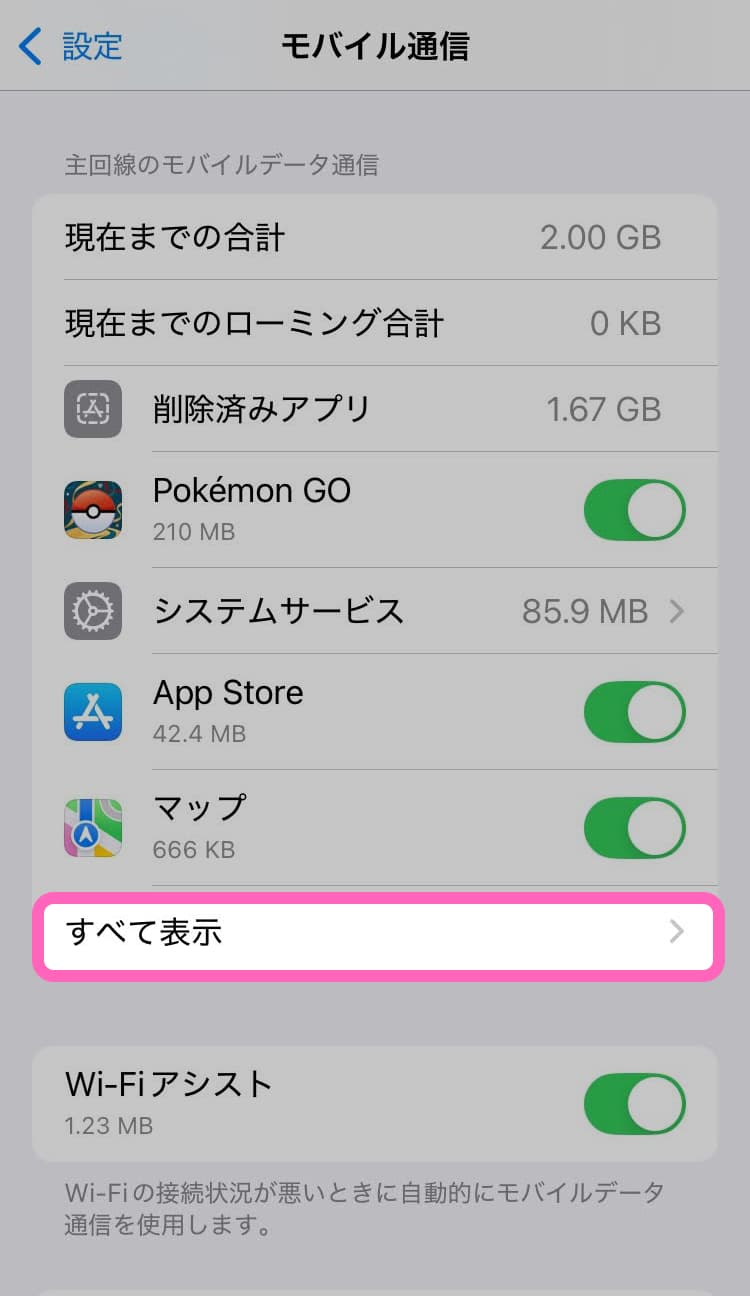
Task: Expand システムサービス details via its chevron
Action: coord(677,611)
